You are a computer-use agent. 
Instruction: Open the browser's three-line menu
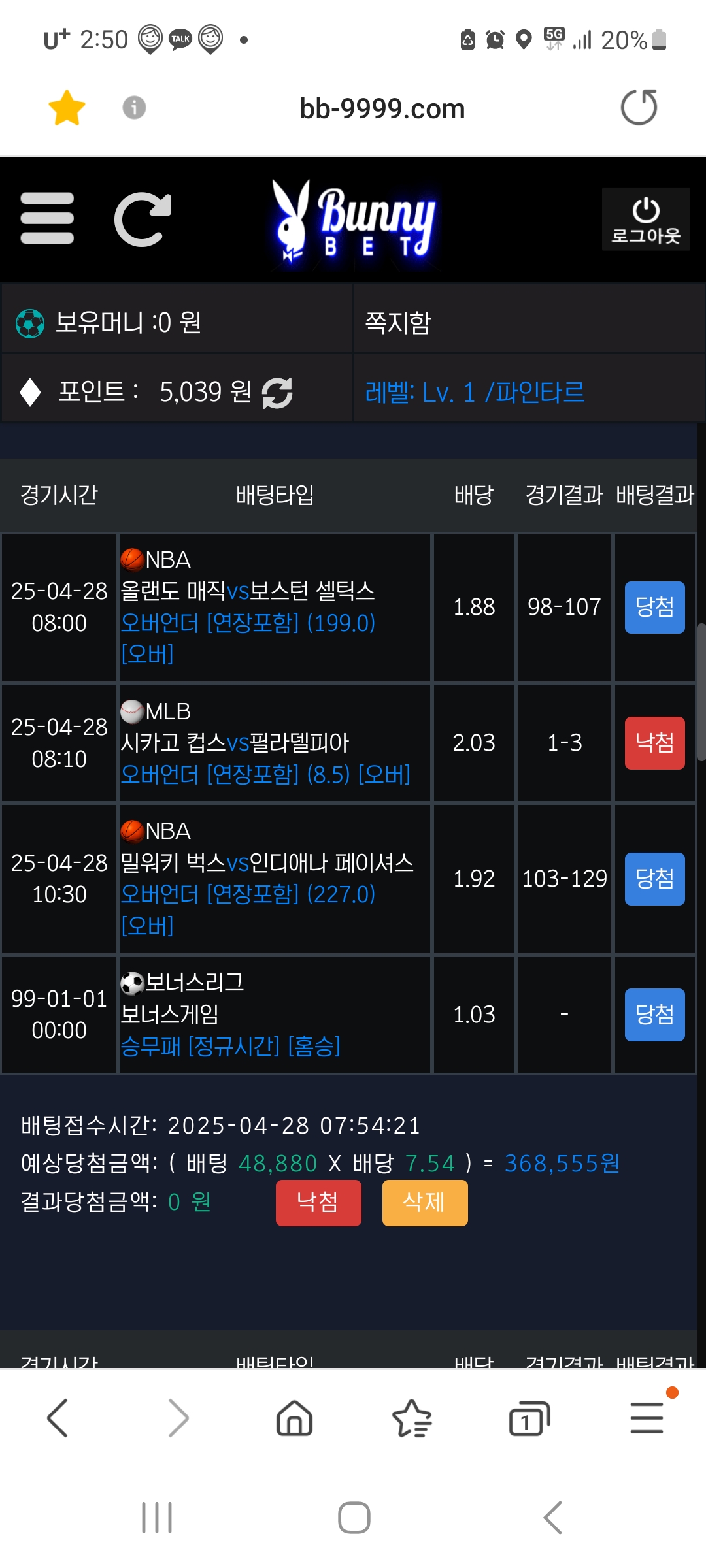647,1417
